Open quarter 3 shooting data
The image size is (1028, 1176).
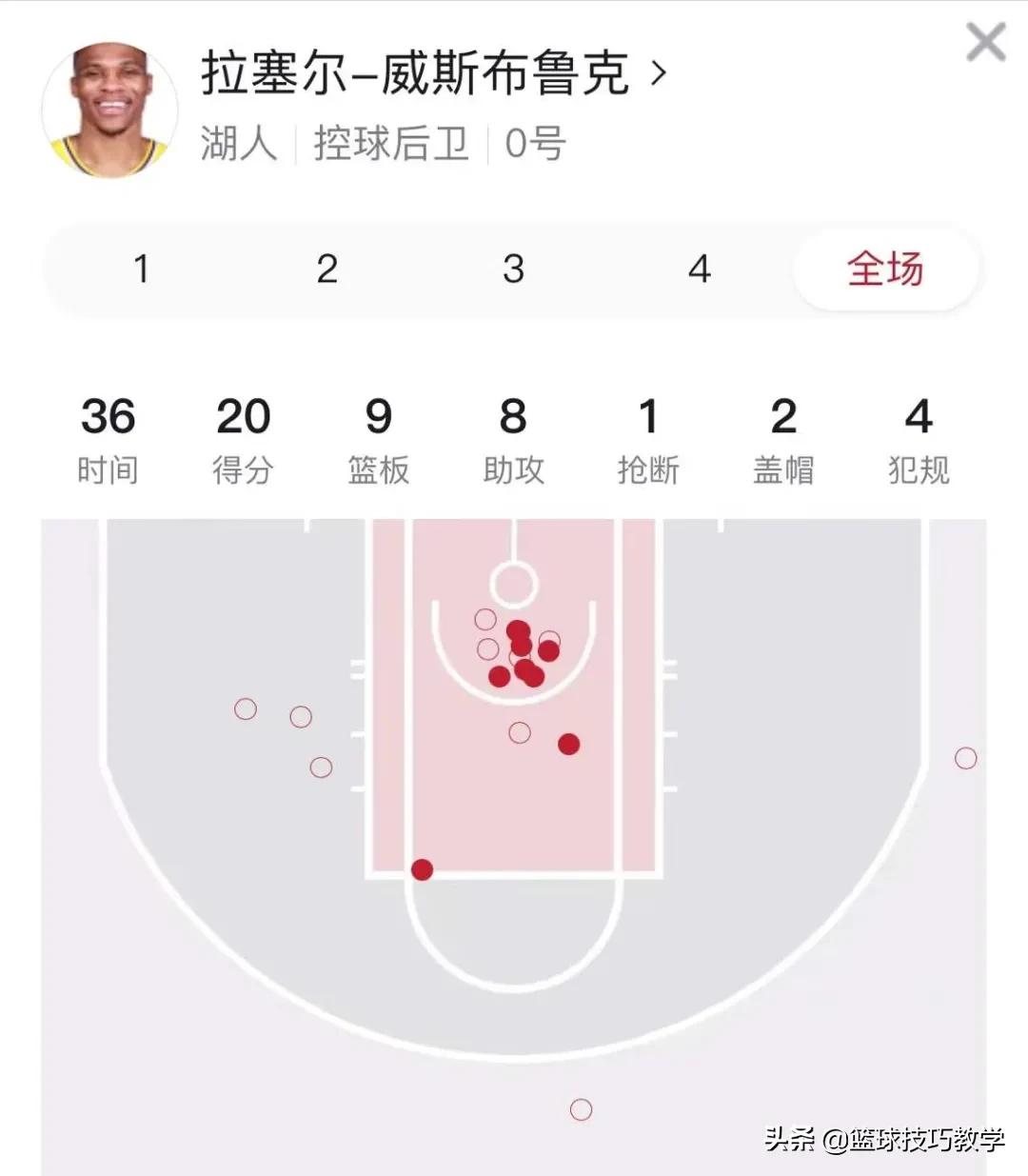pos(514,269)
